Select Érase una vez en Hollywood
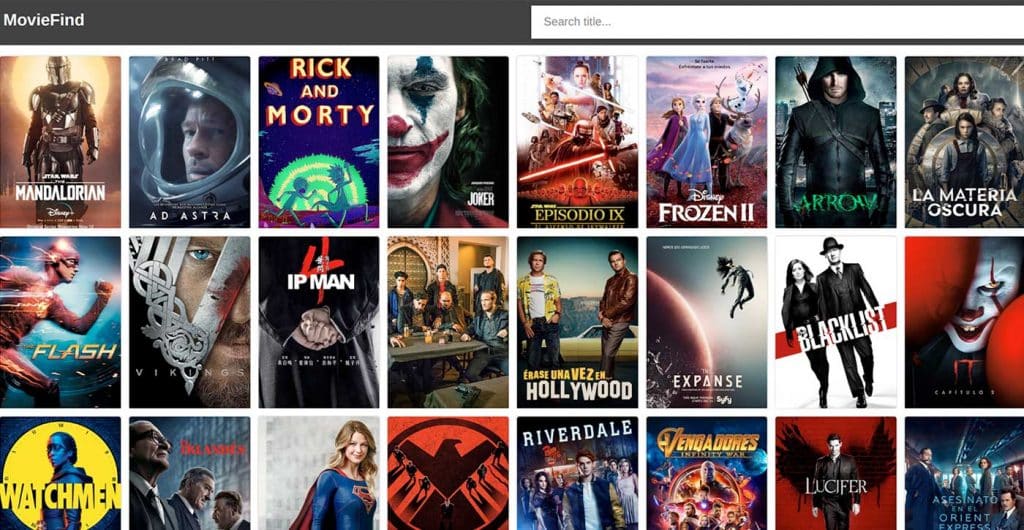 pos(577,322)
